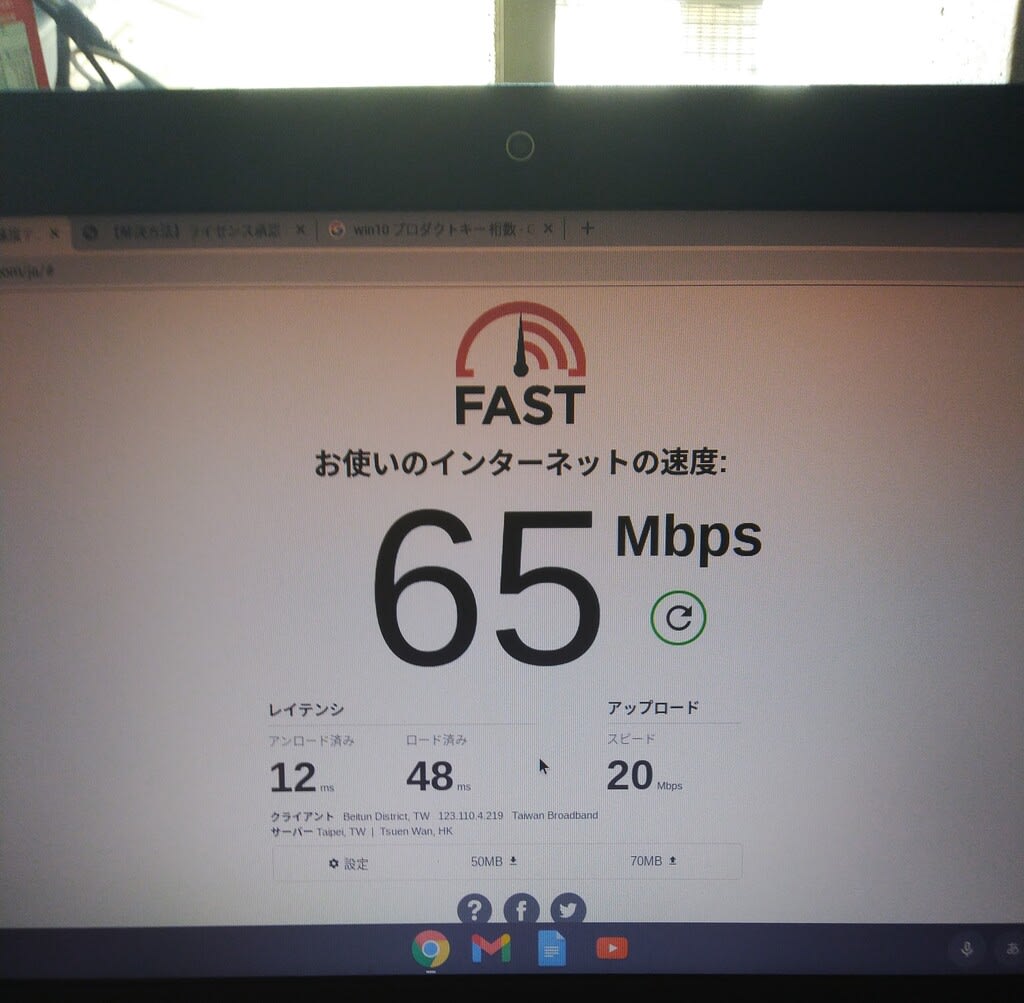Activate the microphone in the shelf
This screenshot has height=1003, width=1024.
point(967,949)
